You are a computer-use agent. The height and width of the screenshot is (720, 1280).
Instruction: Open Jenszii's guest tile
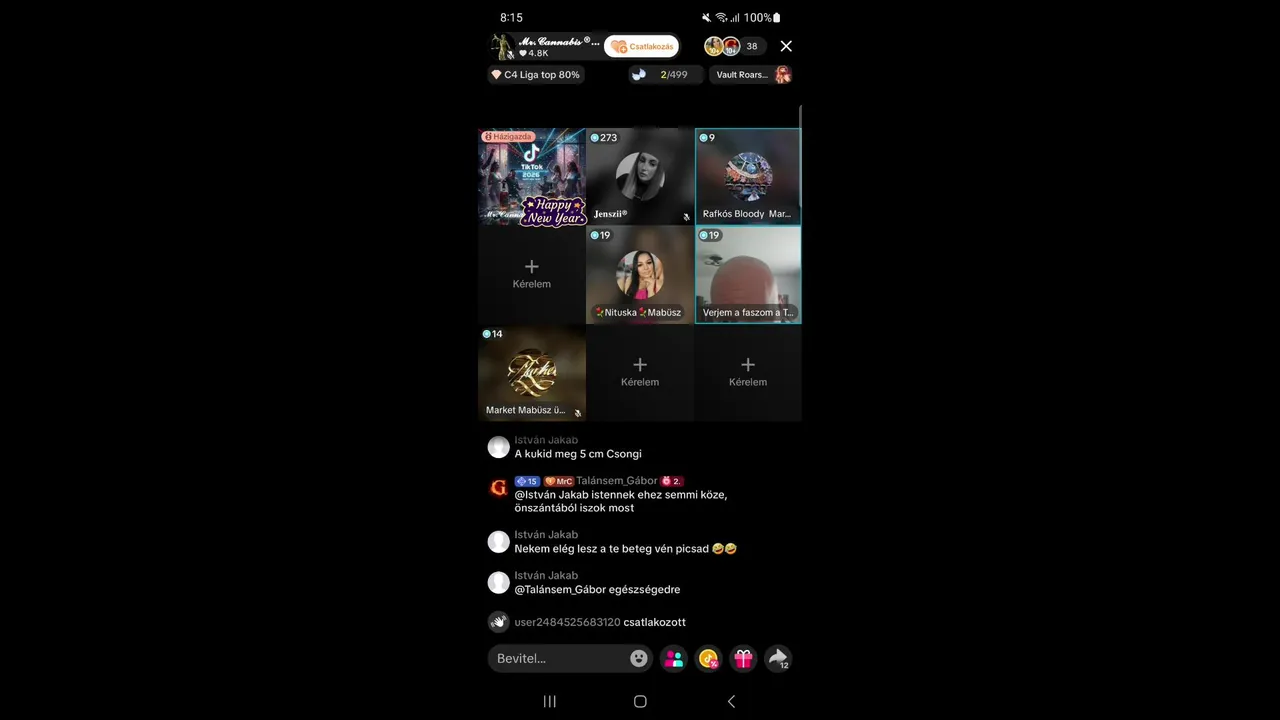coord(640,177)
